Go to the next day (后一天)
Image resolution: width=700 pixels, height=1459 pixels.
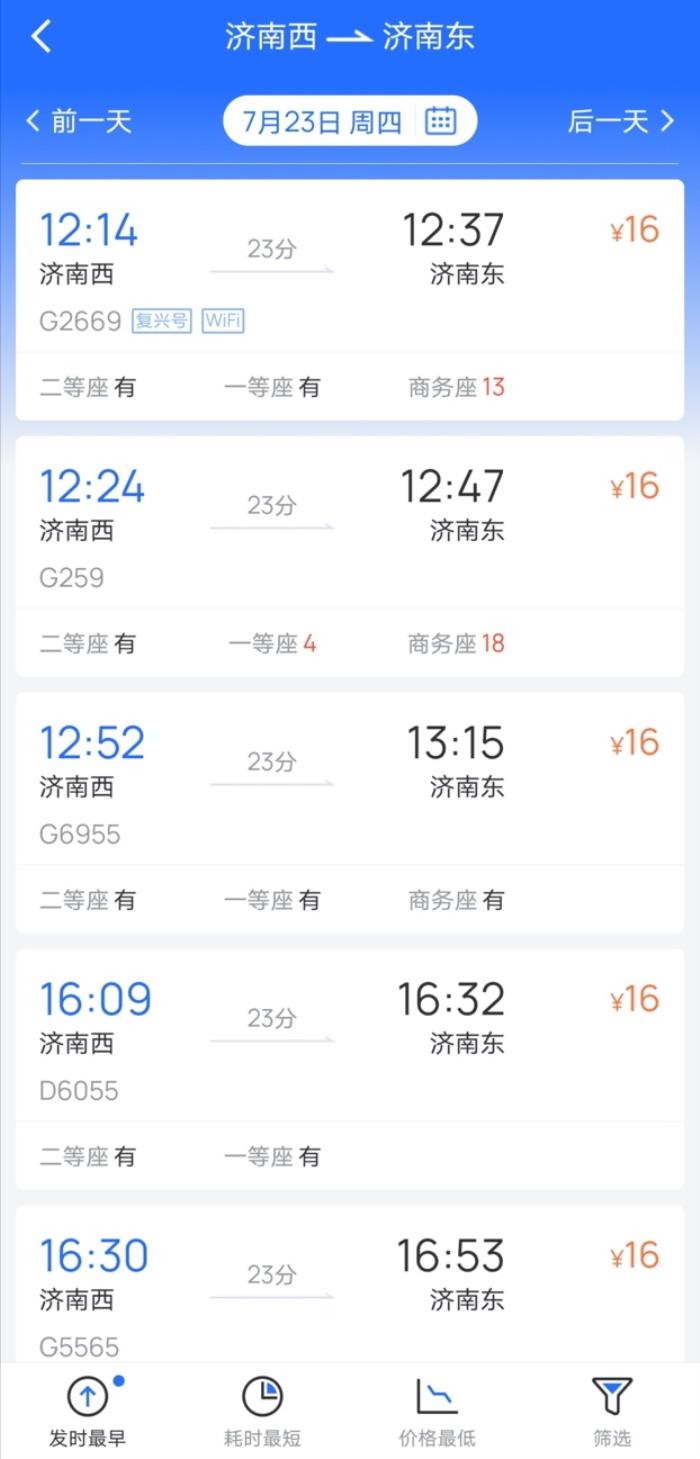click(621, 122)
